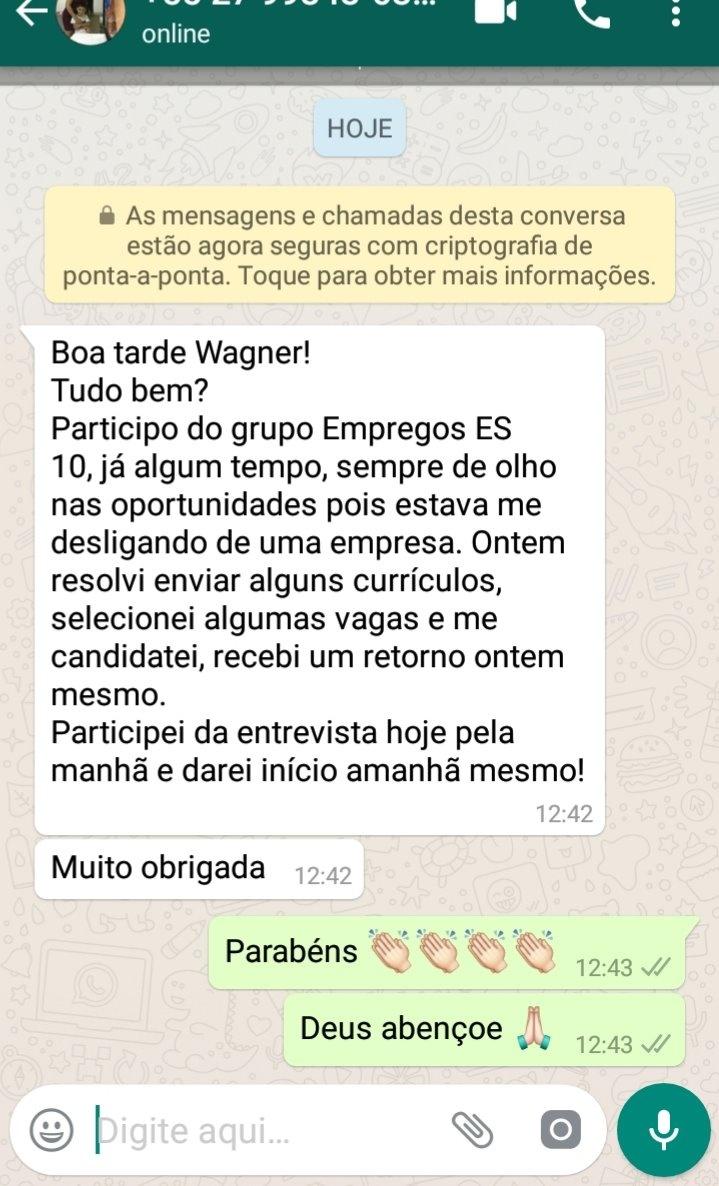719x1186 pixels.
Task: Open the camera from the input bar
Action: pos(560,1131)
